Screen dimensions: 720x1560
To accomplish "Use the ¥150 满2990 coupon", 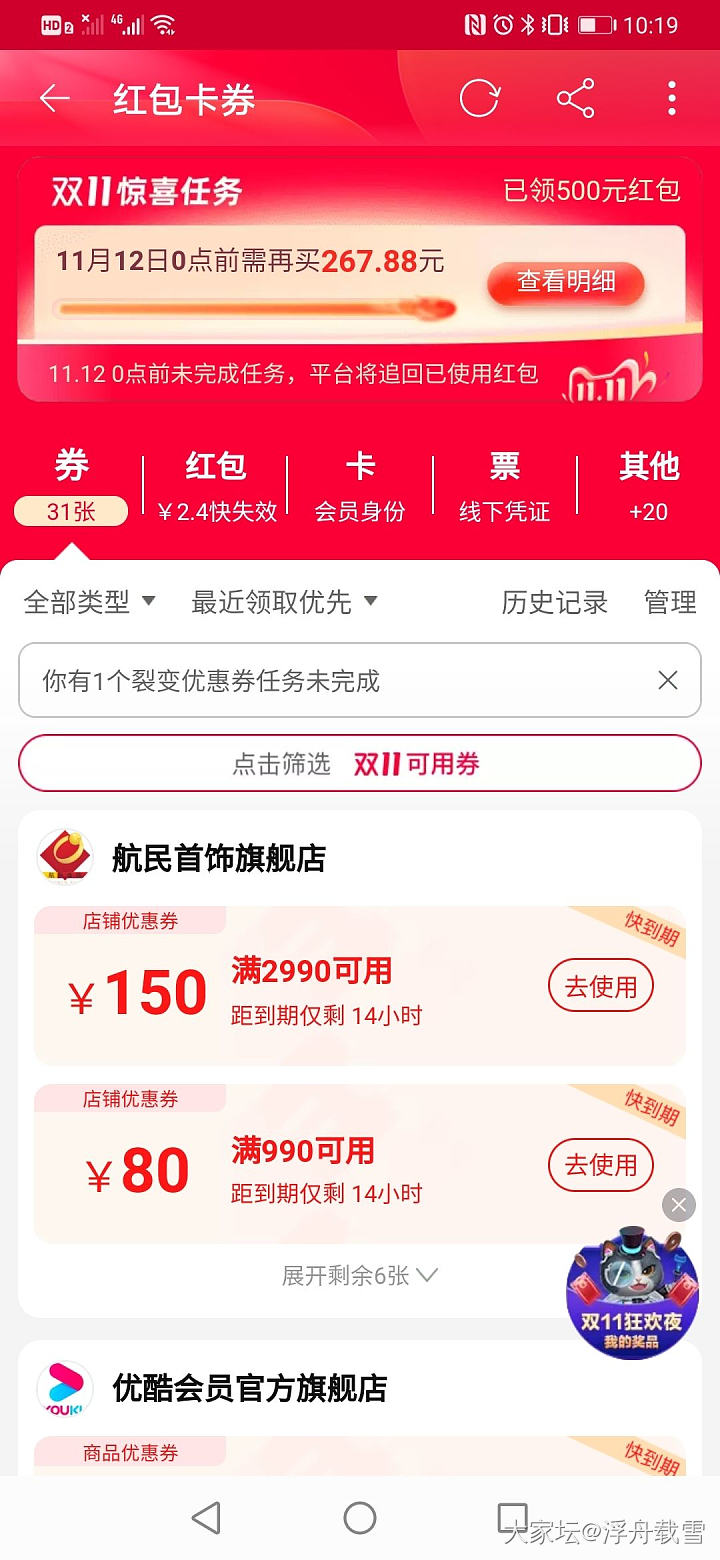I will coord(600,987).
